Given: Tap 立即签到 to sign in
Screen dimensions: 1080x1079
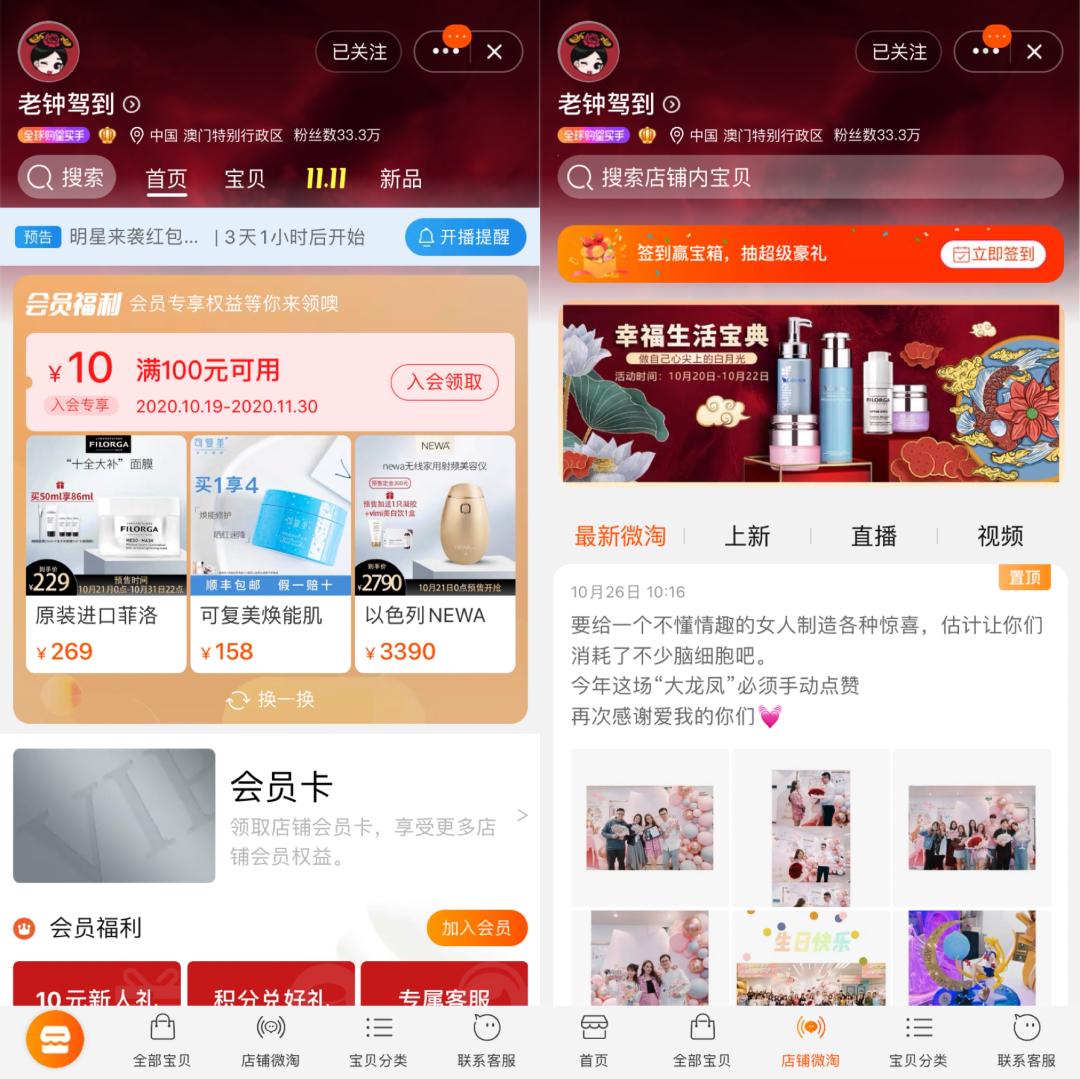Looking at the screenshot, I should pyautogui.click(x=992, y=254).
